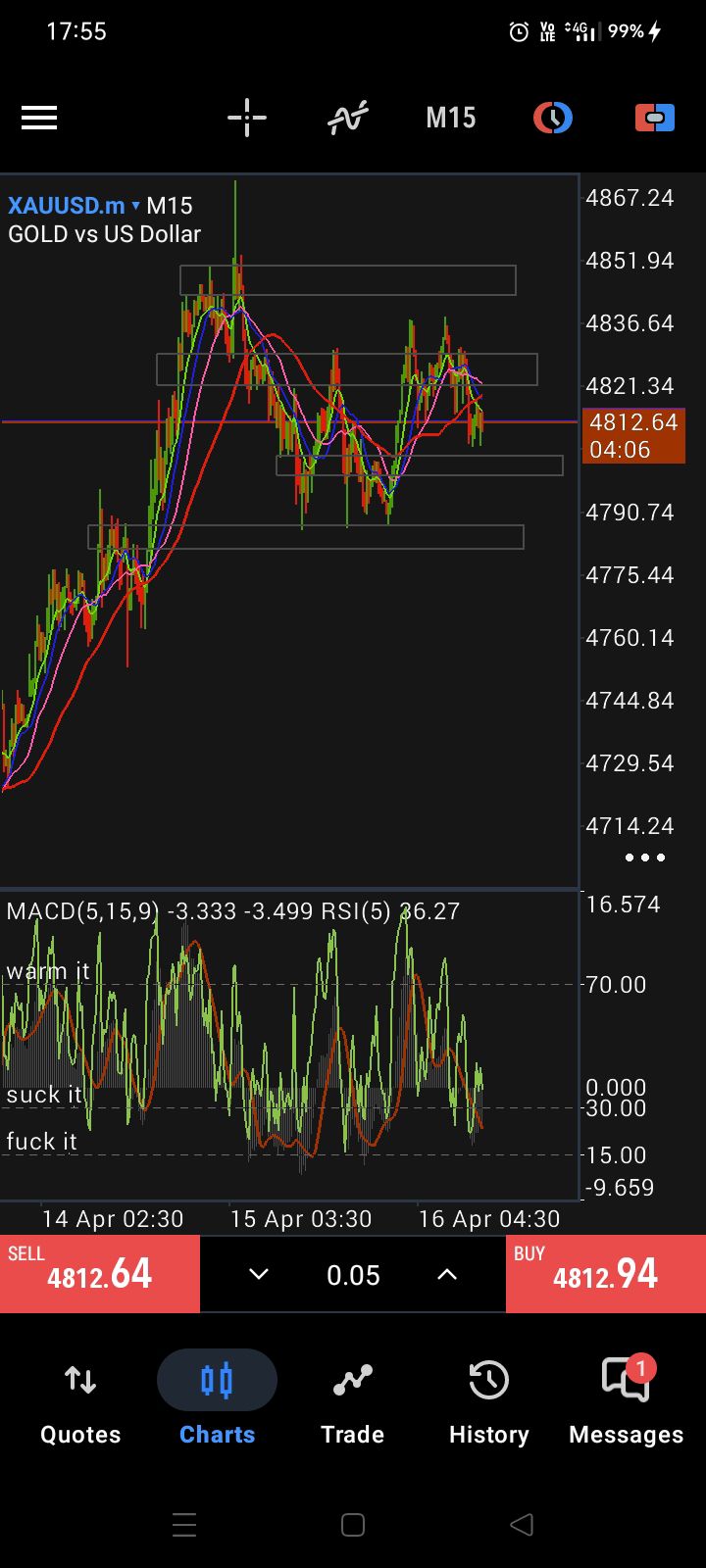The image size is (706, 1568).
Task: Open the hamburger menu
Action: pyautogui.click(x=39, y=119)
